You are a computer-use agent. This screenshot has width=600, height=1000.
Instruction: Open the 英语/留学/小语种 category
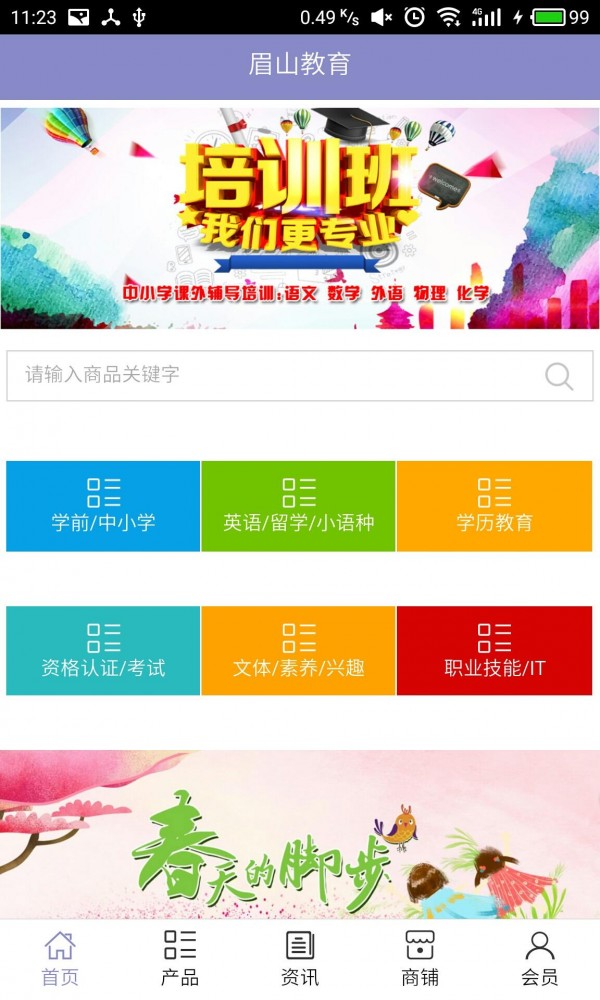coord(298,506)
